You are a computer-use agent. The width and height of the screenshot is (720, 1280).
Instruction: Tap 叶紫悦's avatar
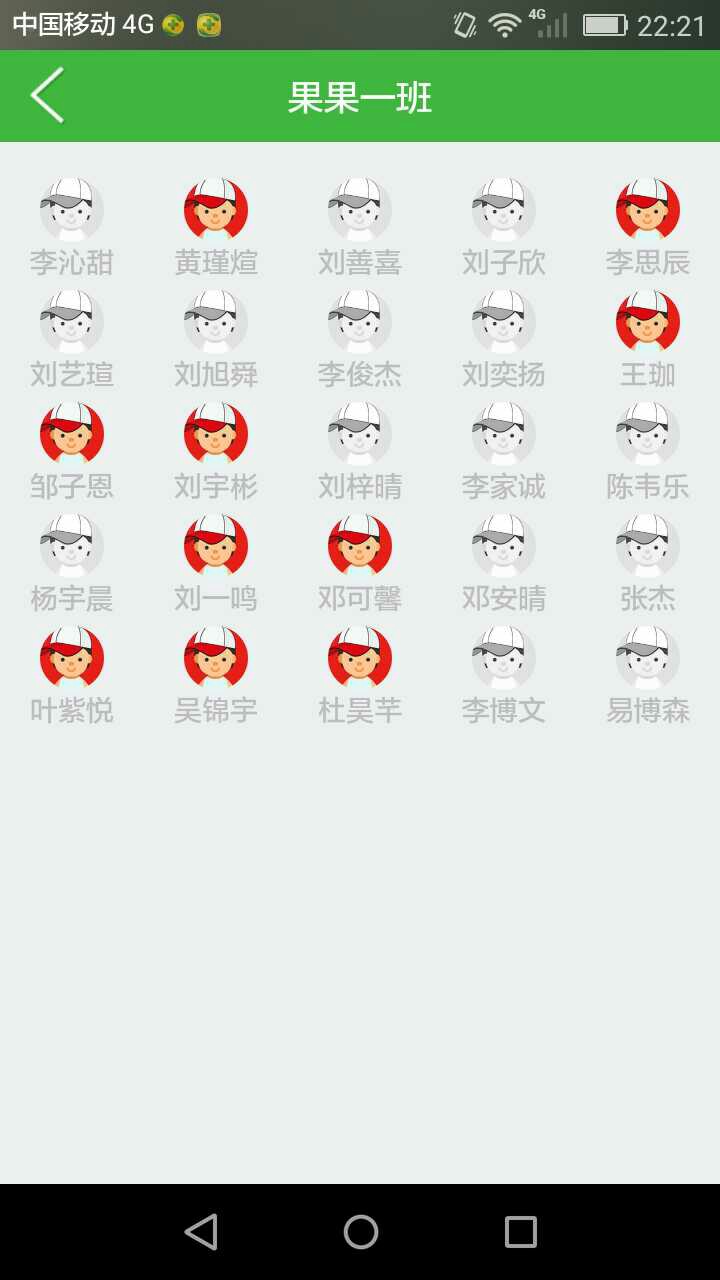point(72,658)
